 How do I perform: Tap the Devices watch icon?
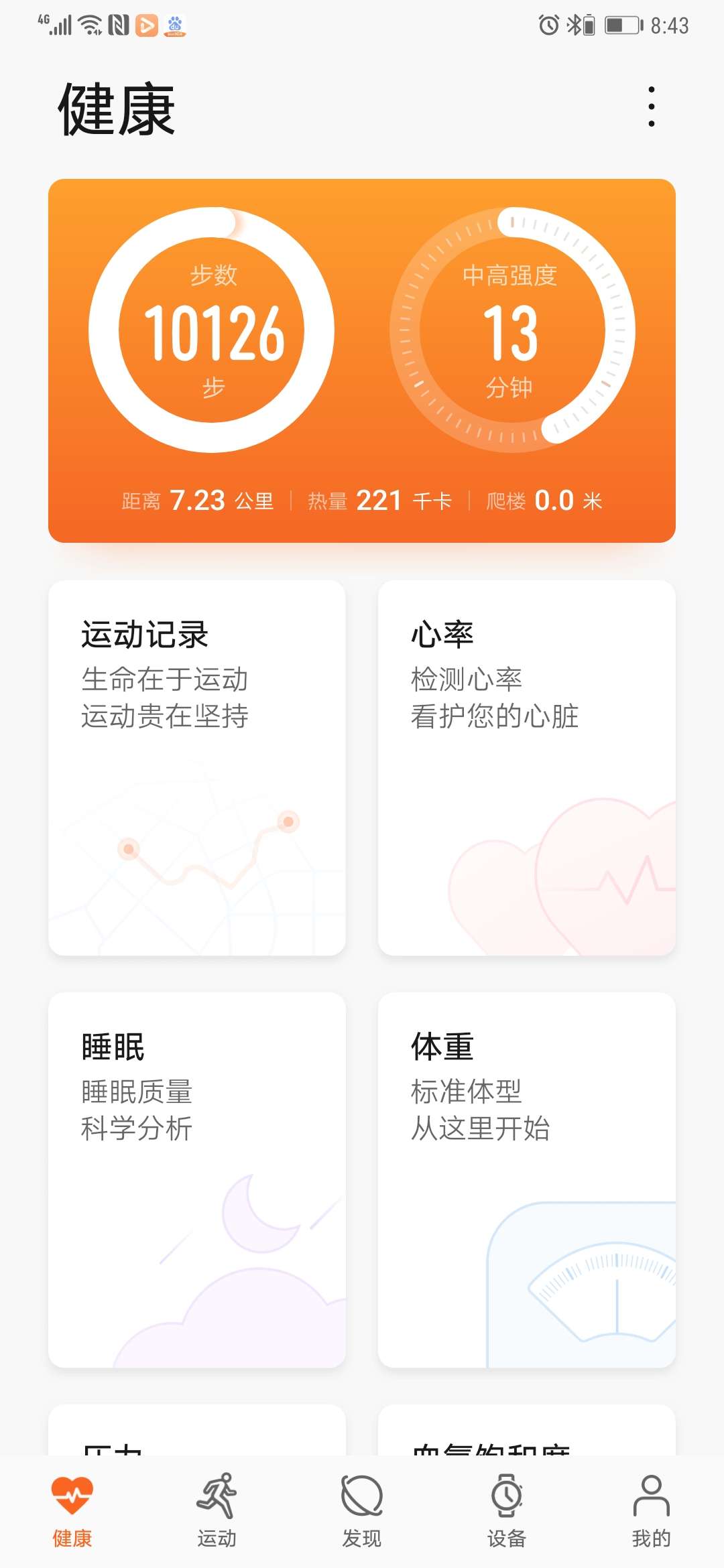(507, 1494)
